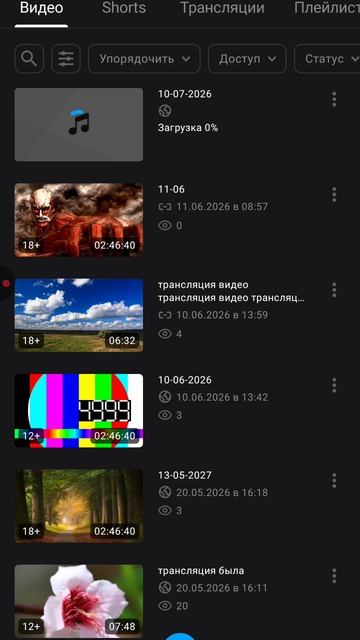
Task: Open the video search icon
Action: click(29, 59)
